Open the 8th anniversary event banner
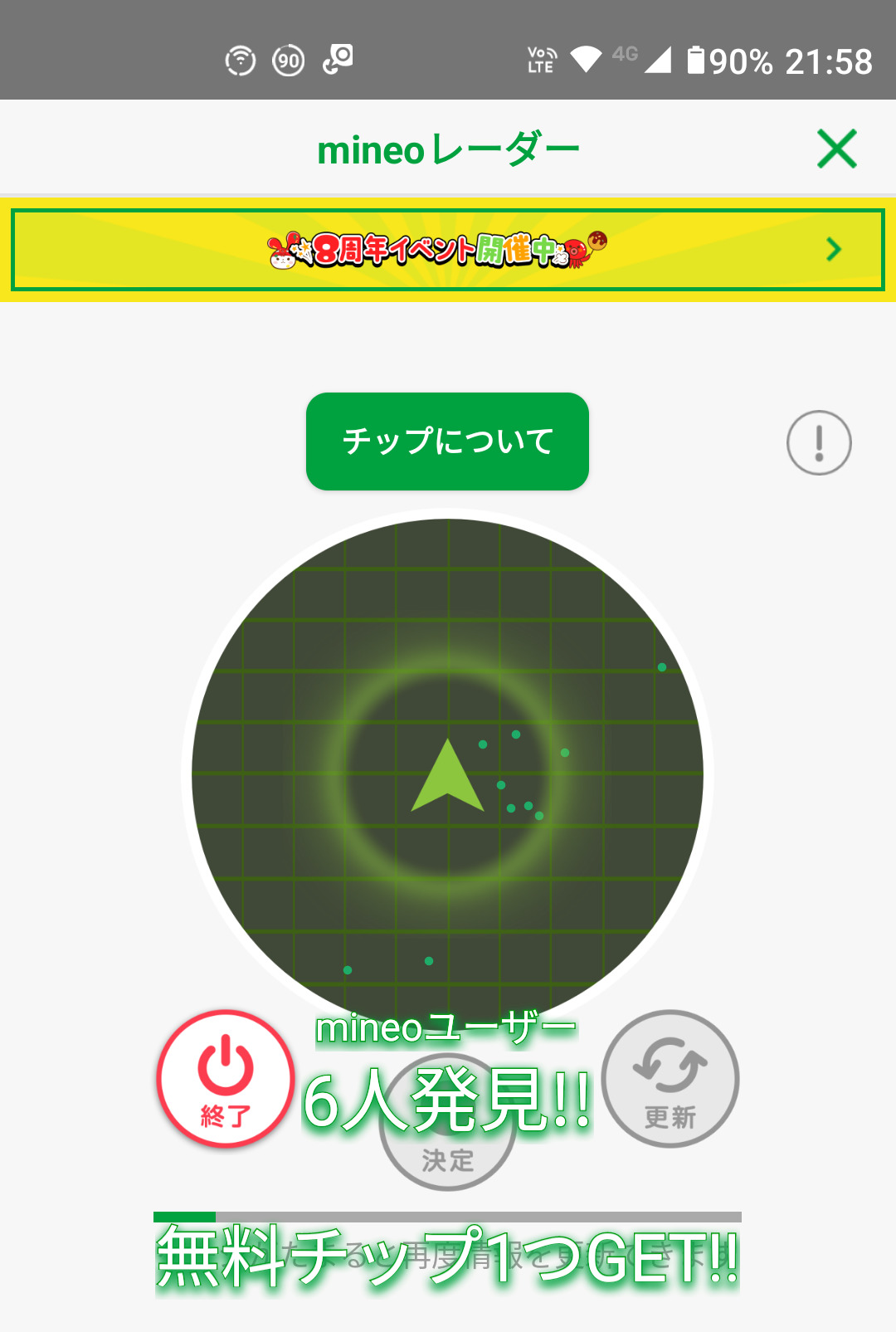 [x=448, y=250]
